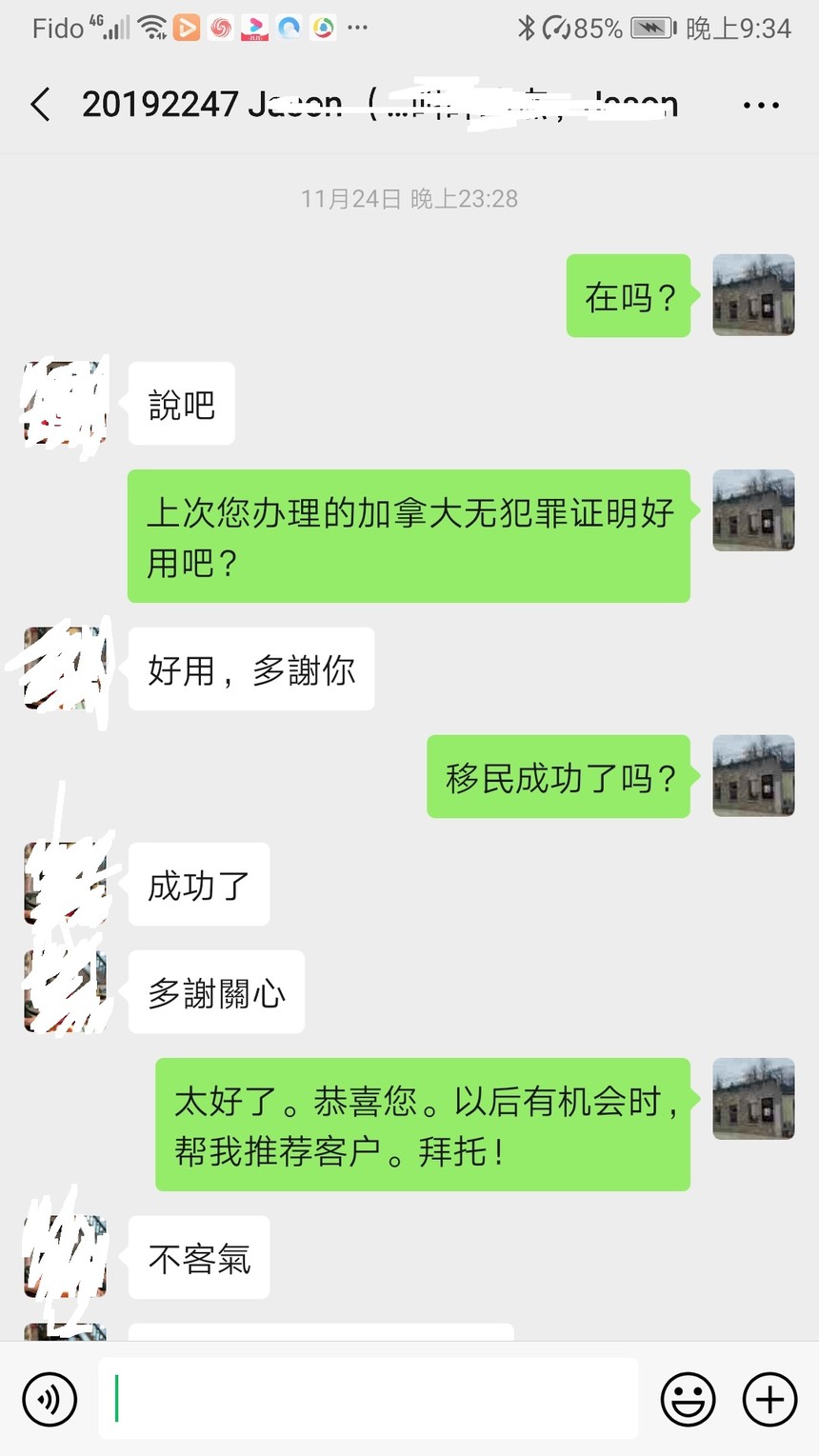Open the emoji sticker panel
The width and height of the screenshot is (819, 1456).
688,1398
